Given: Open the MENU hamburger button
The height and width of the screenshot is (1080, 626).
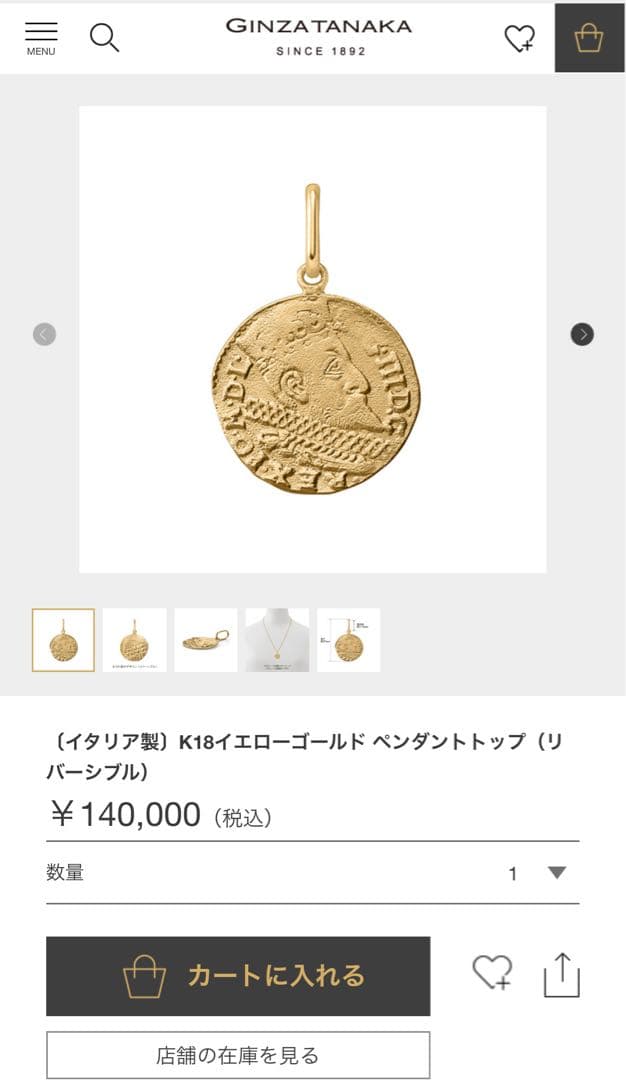Looking at the screenshot, I should [41, 38].
